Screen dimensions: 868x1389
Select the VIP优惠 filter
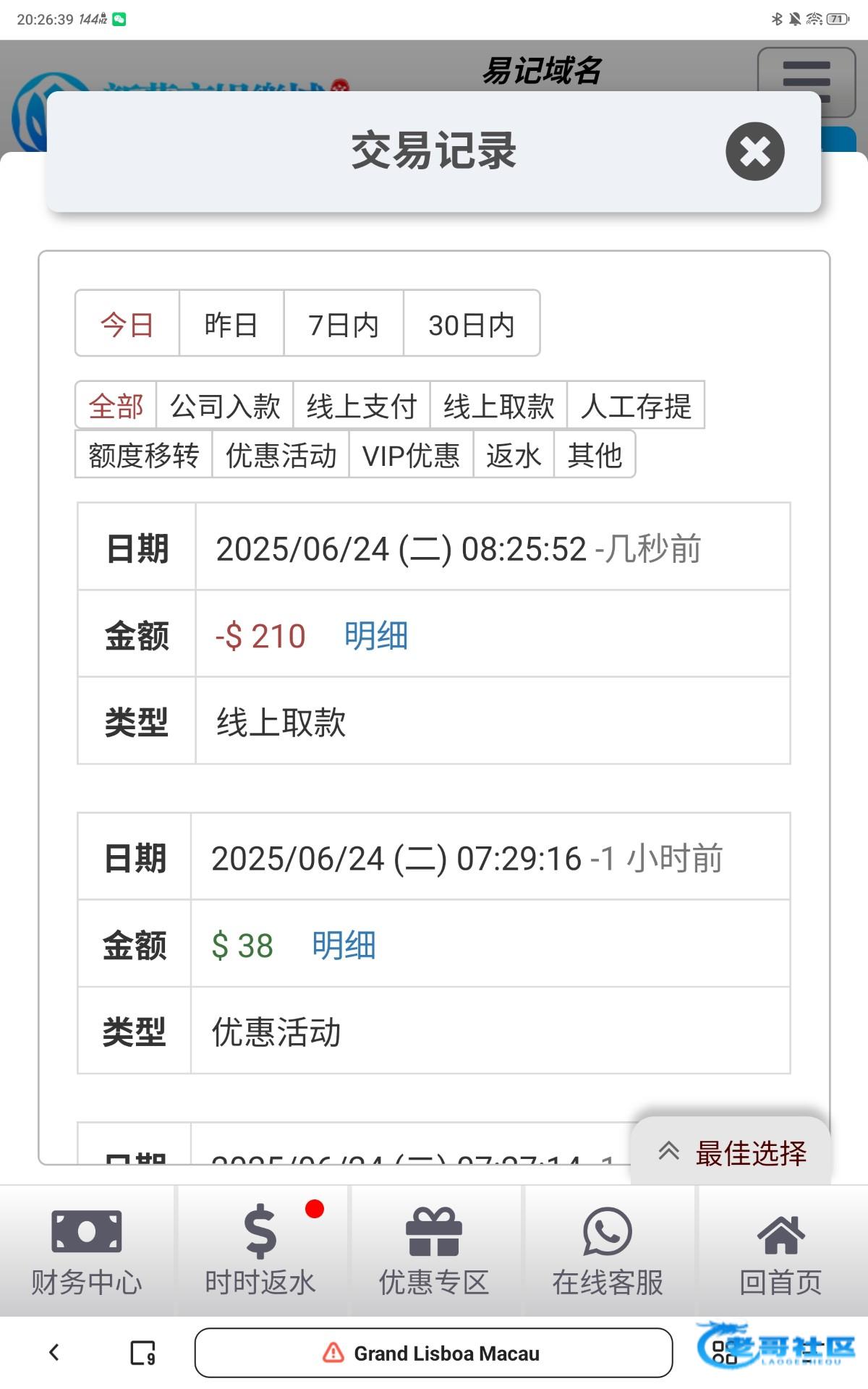click(x=411, y=454)
